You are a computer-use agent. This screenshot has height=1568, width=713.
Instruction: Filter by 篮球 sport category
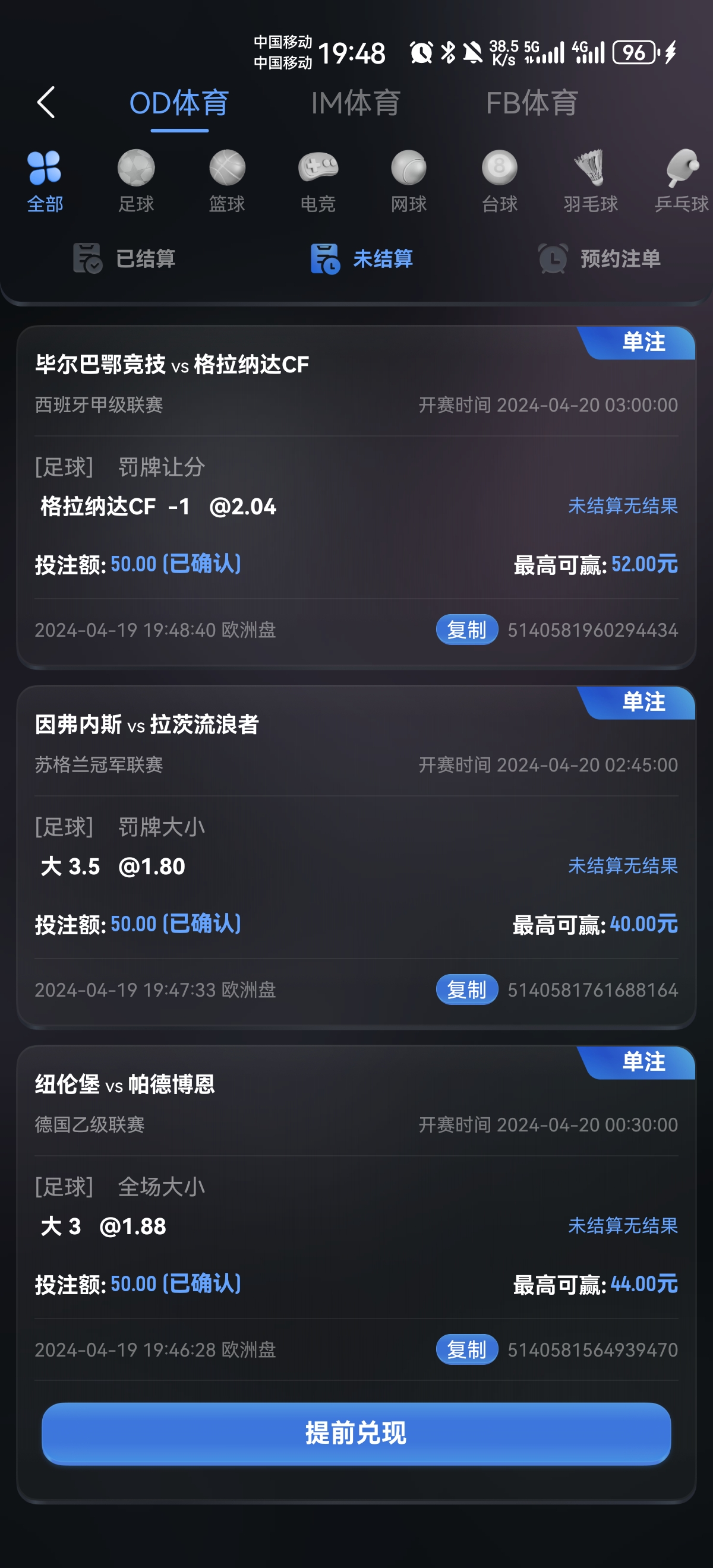(227, 181)
